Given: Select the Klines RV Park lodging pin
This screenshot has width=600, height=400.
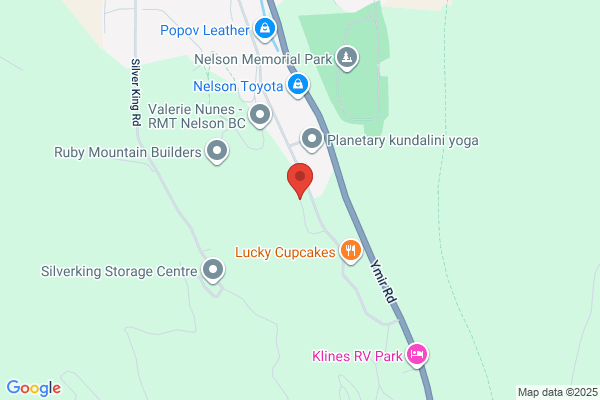Looking at the screenshot, I should click(x=417, y=355).
